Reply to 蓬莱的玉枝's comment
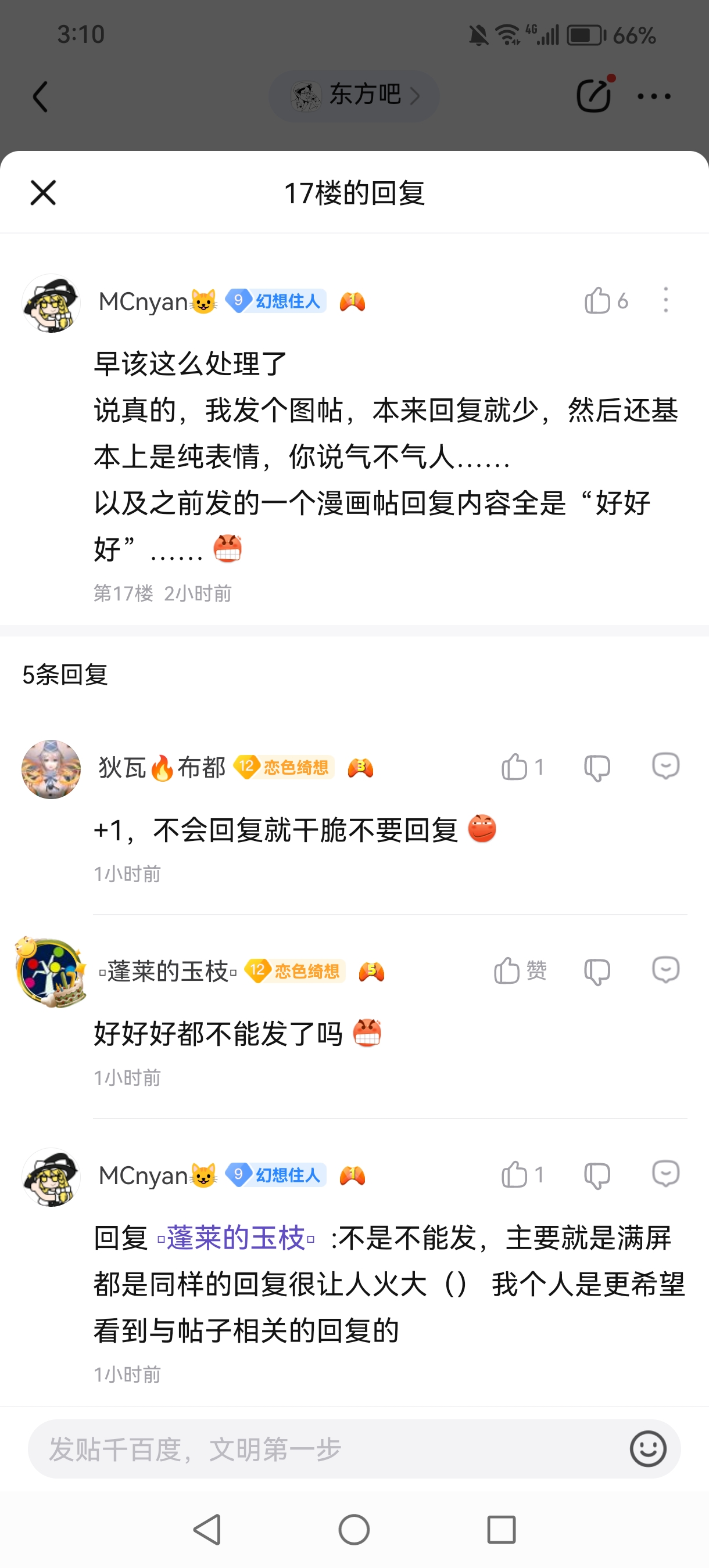The width and height of the screenshot is (709, 1568). pyautogui.click(x=665, y=970)
